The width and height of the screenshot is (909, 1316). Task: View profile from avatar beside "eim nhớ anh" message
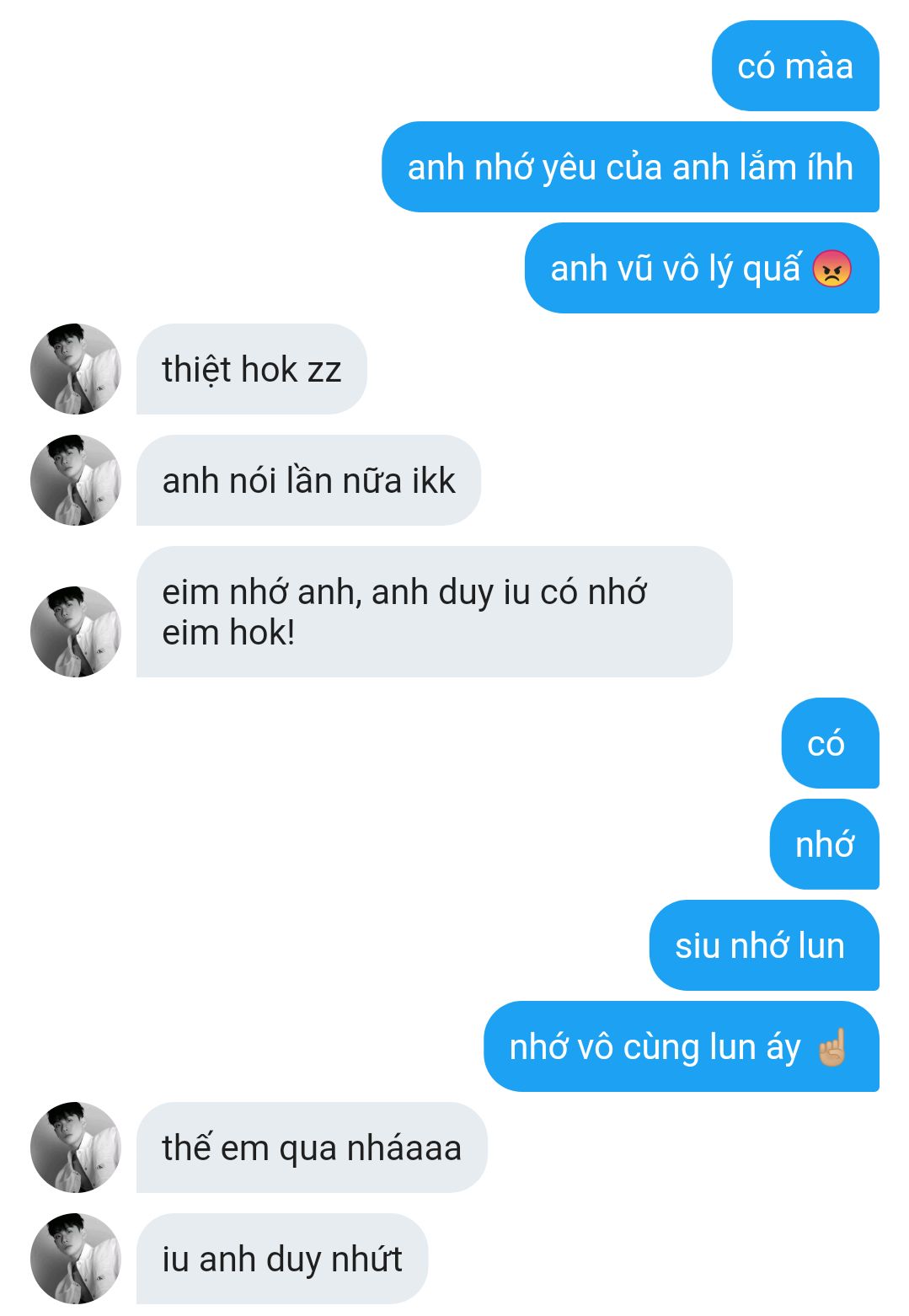tap(76, 632)
